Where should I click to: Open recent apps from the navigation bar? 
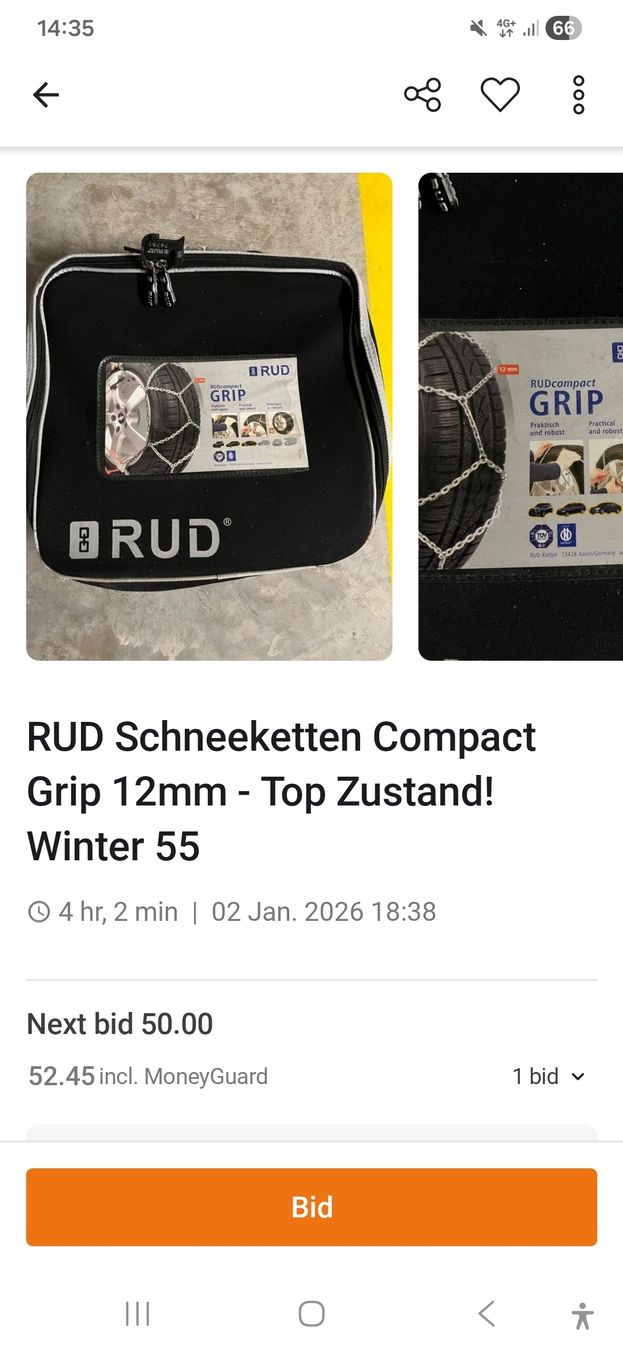(x=137, y=1314)
